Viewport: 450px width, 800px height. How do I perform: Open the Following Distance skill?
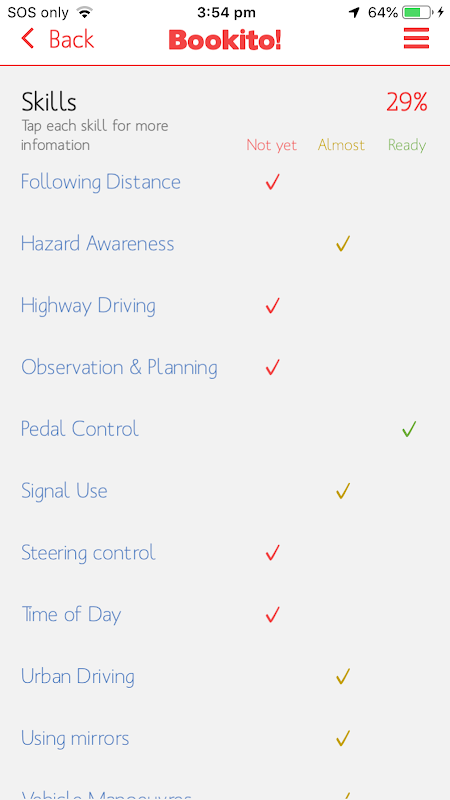101,182
